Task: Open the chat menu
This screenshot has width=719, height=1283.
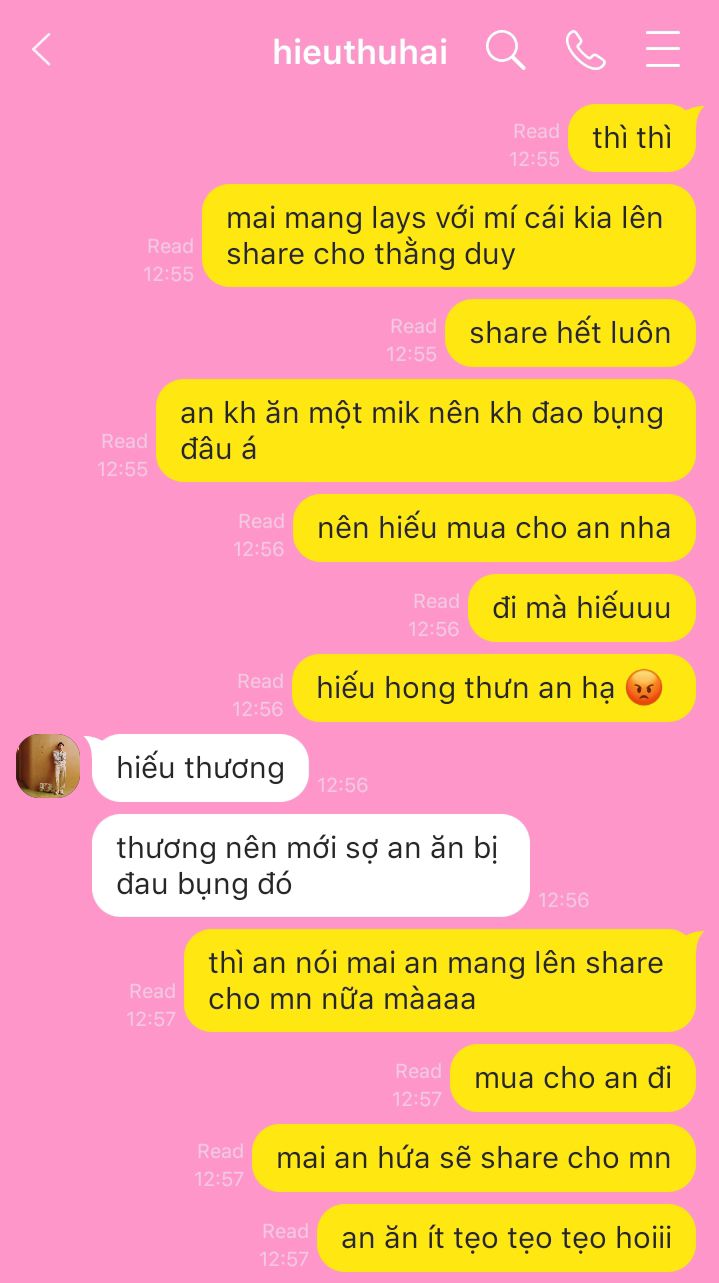Action: click(663, 49)
